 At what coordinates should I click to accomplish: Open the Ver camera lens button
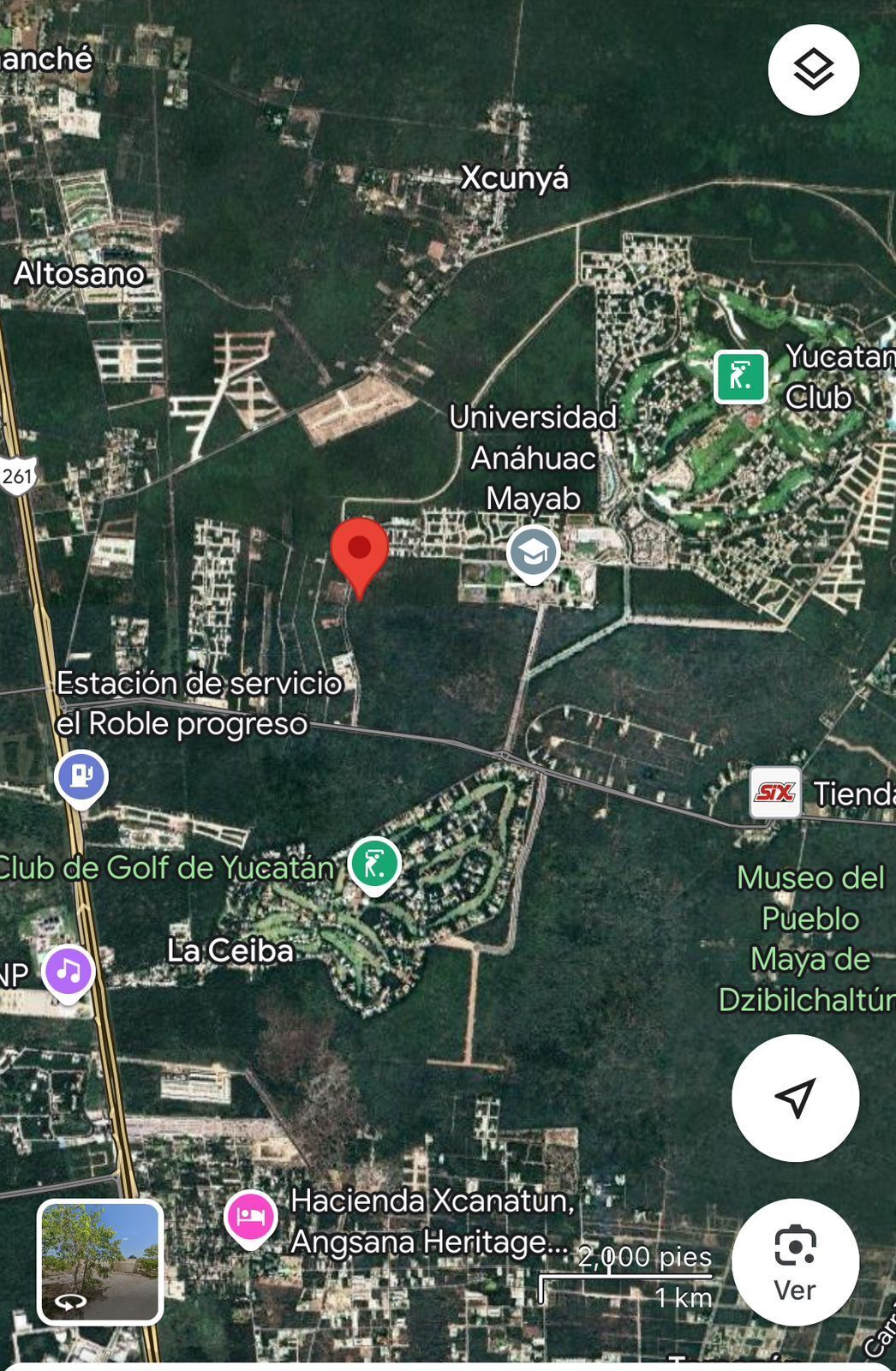pyautogui.click(x=795, y=1261)
